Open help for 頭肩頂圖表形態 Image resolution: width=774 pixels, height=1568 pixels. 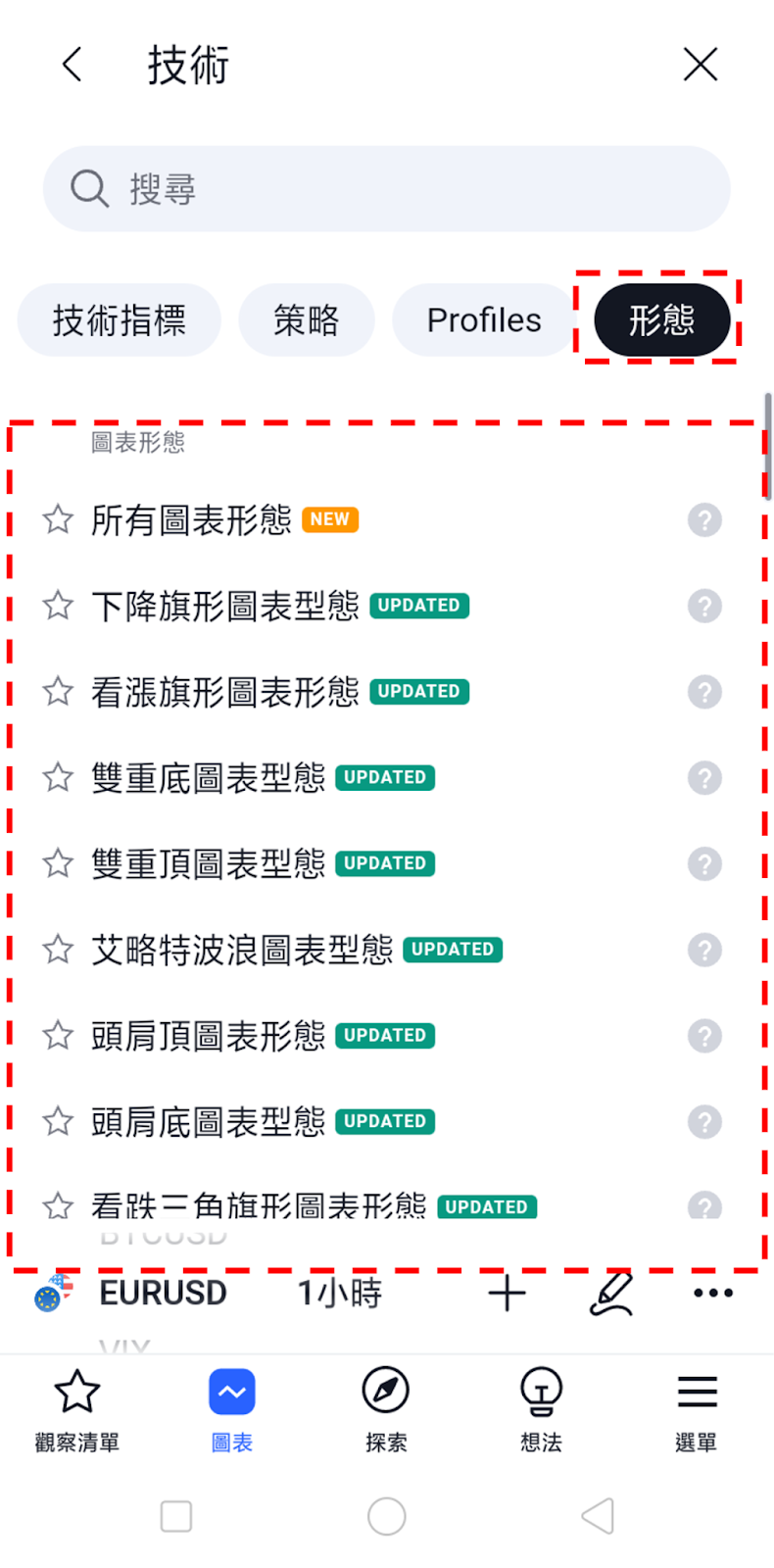(x=703, y=1036)
